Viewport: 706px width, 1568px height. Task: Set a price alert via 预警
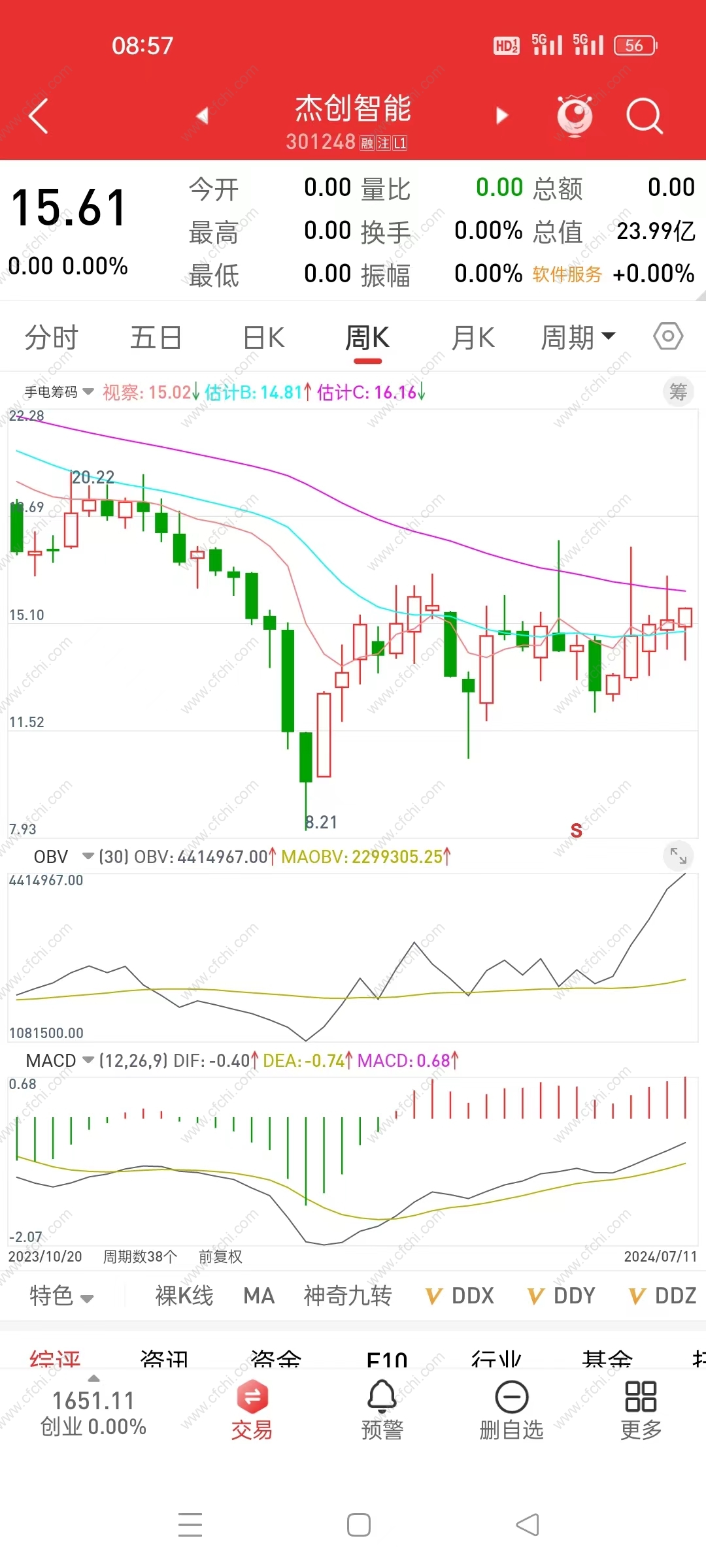[x=382, y=1411]
